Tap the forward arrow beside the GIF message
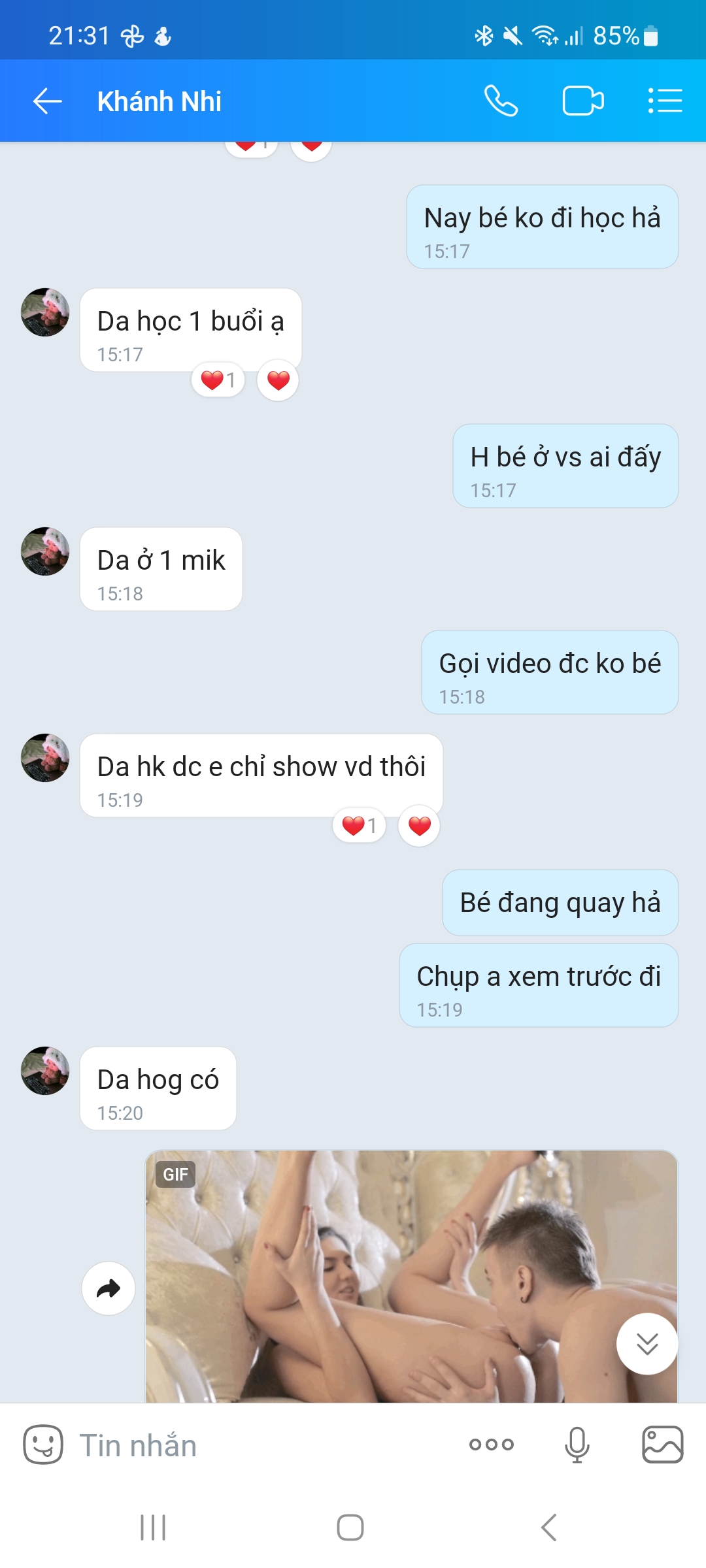 tap(109, 1288)
